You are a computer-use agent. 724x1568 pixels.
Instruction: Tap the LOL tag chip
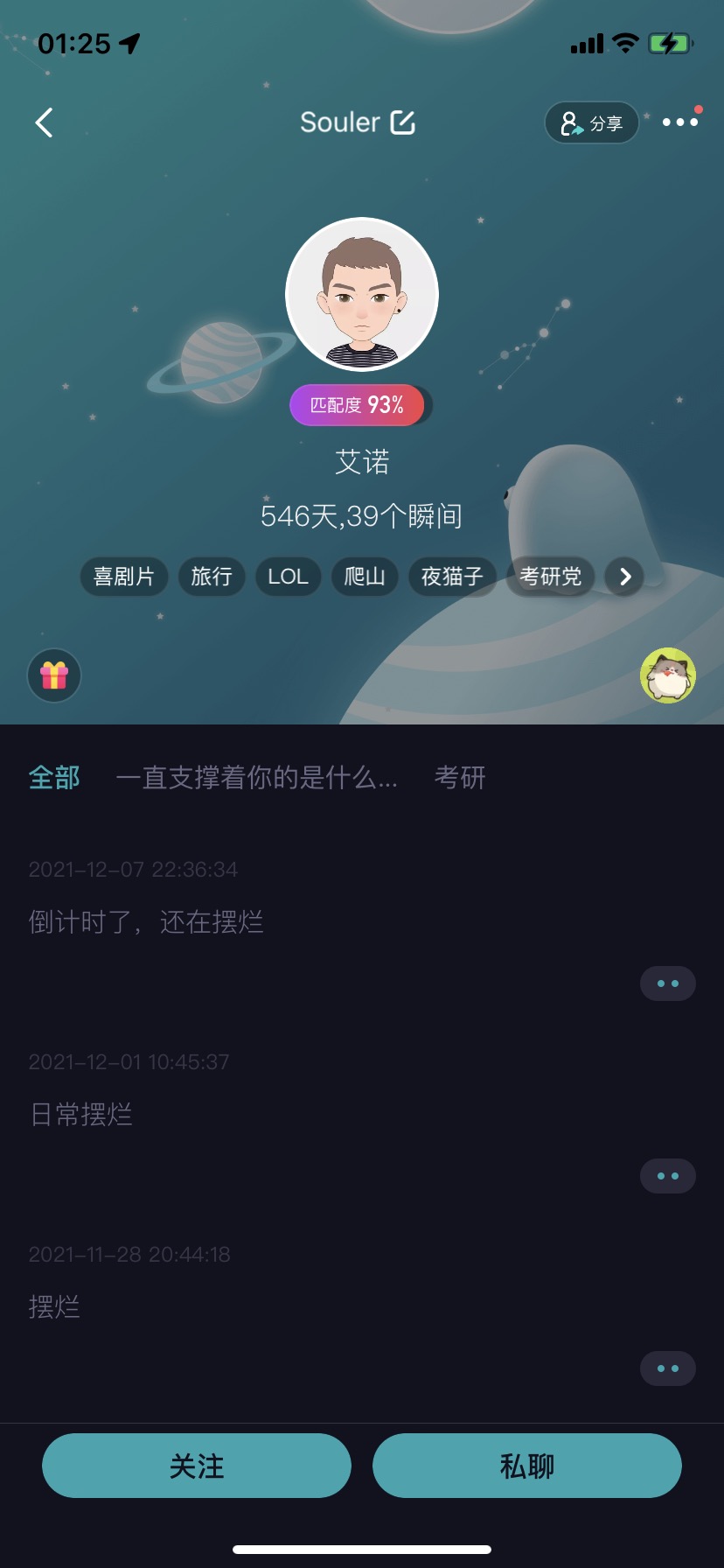[x=288, y=577]
